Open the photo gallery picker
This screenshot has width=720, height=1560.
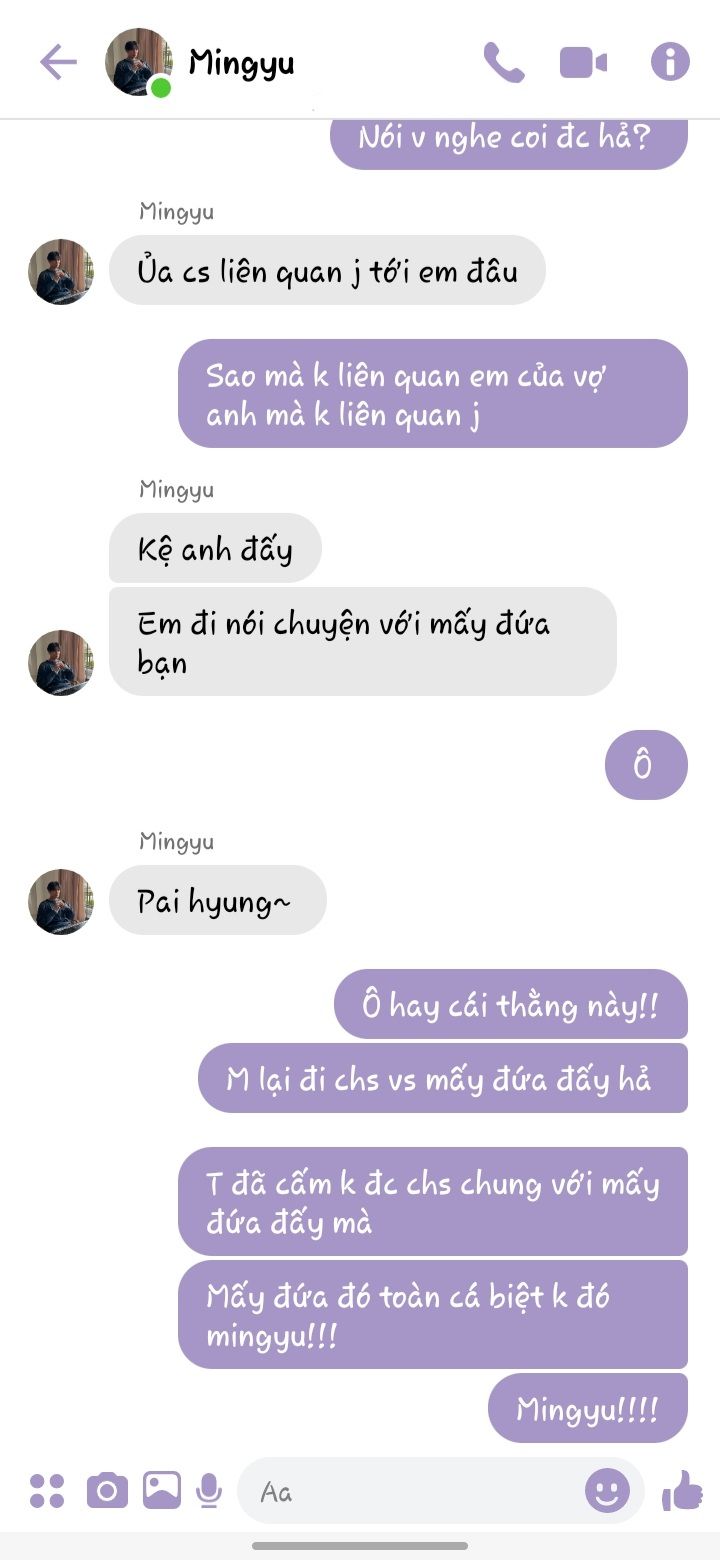[162, 1491]
